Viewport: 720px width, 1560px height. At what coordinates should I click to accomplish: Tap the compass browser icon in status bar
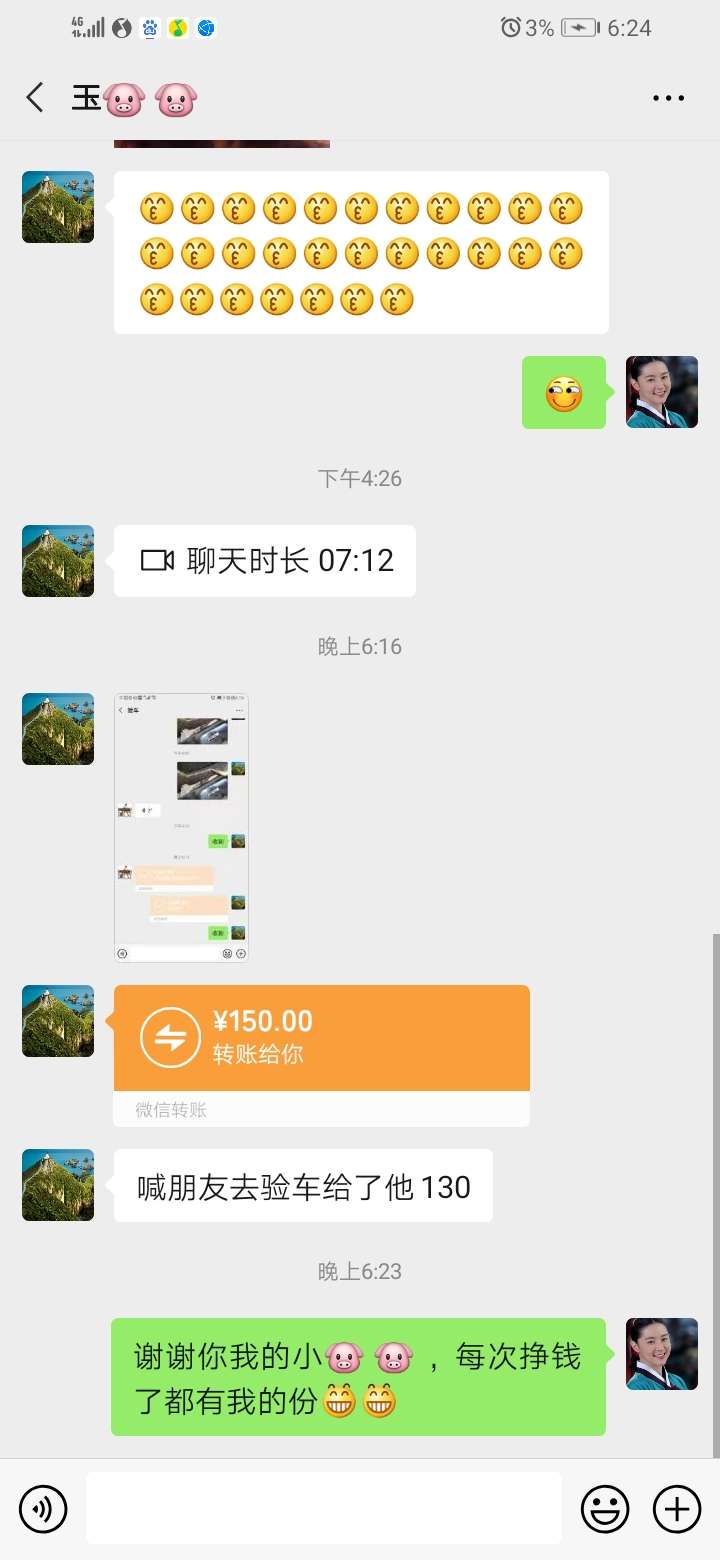click(206, 28)
